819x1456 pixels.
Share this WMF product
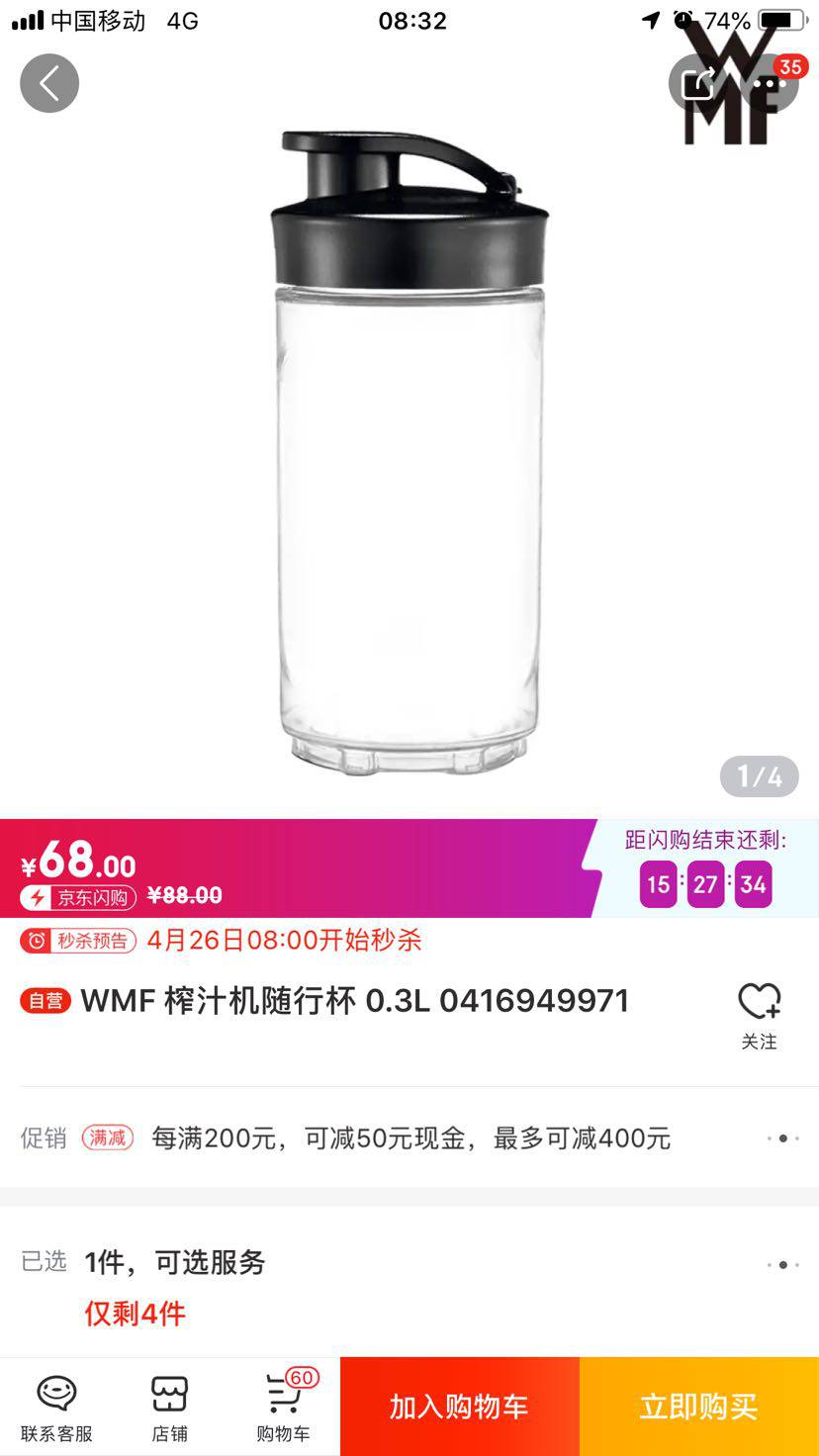pos(697,83)
